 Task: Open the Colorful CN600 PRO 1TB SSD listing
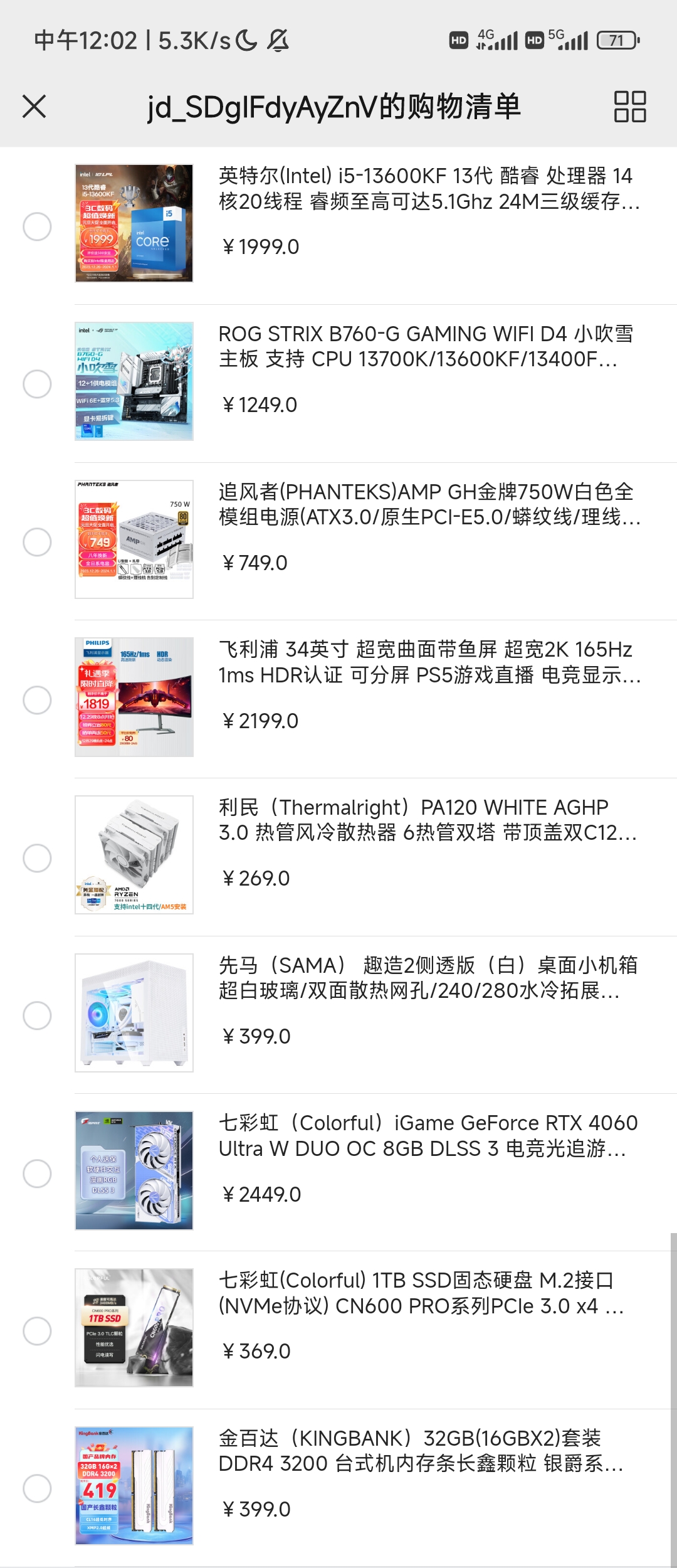428,1293
